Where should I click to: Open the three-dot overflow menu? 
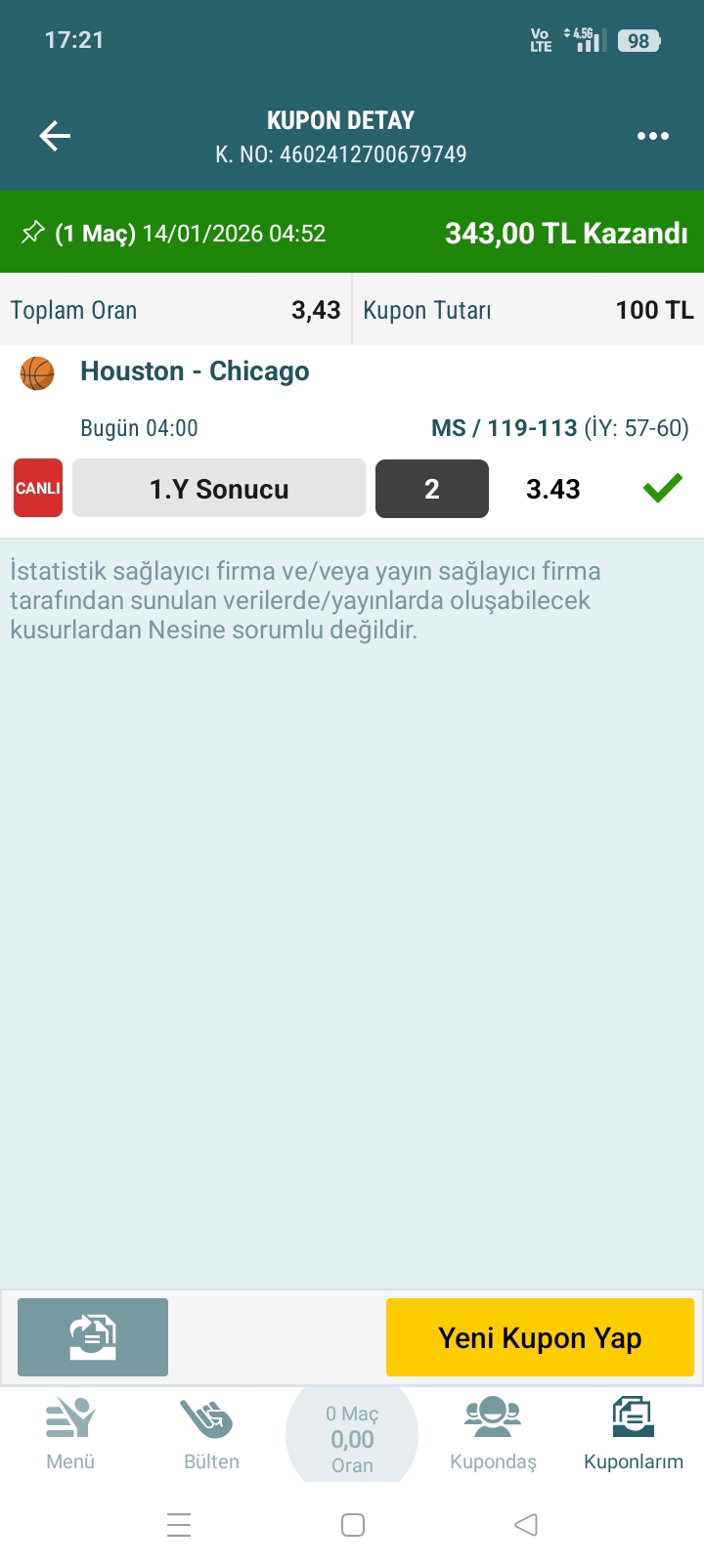(652, 136)
